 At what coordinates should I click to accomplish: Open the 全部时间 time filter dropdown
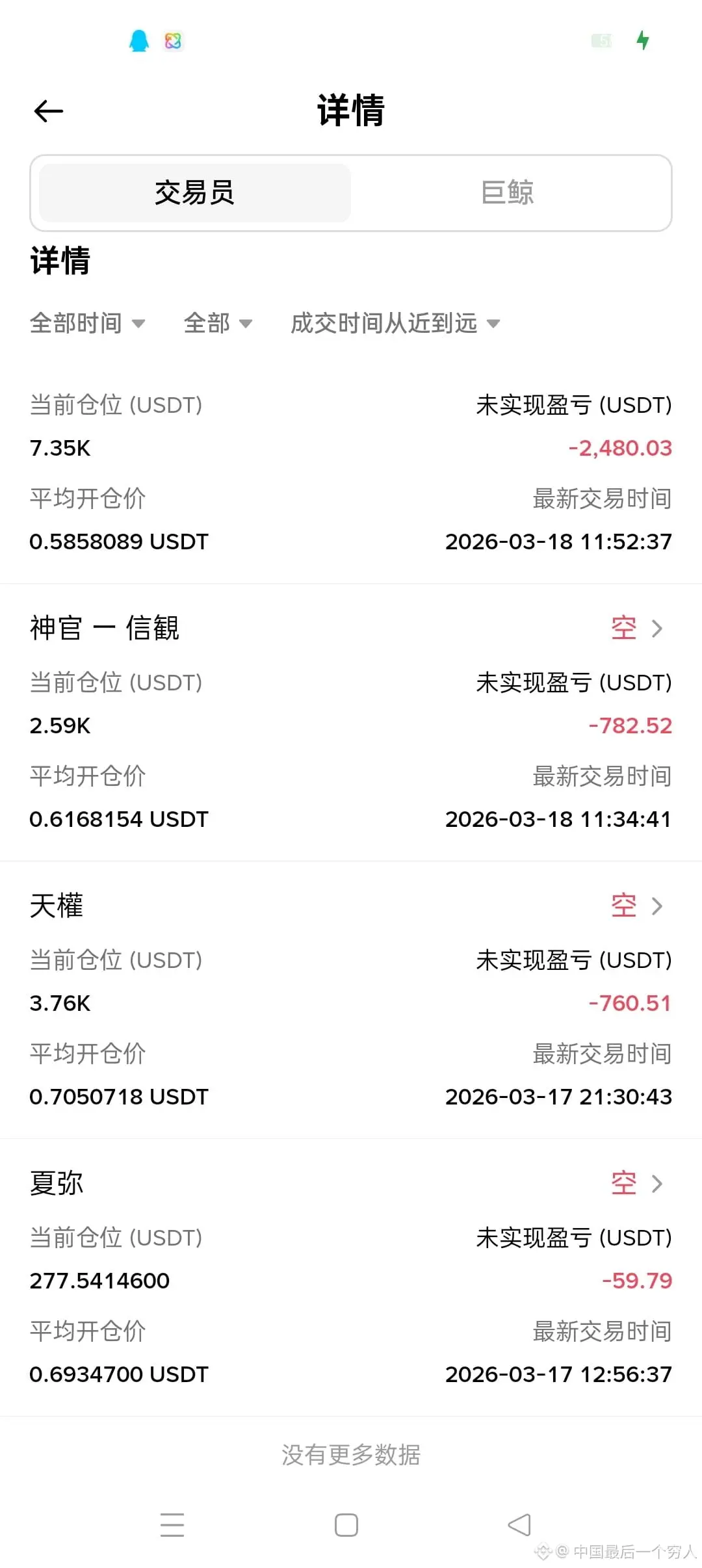(87, 323)
